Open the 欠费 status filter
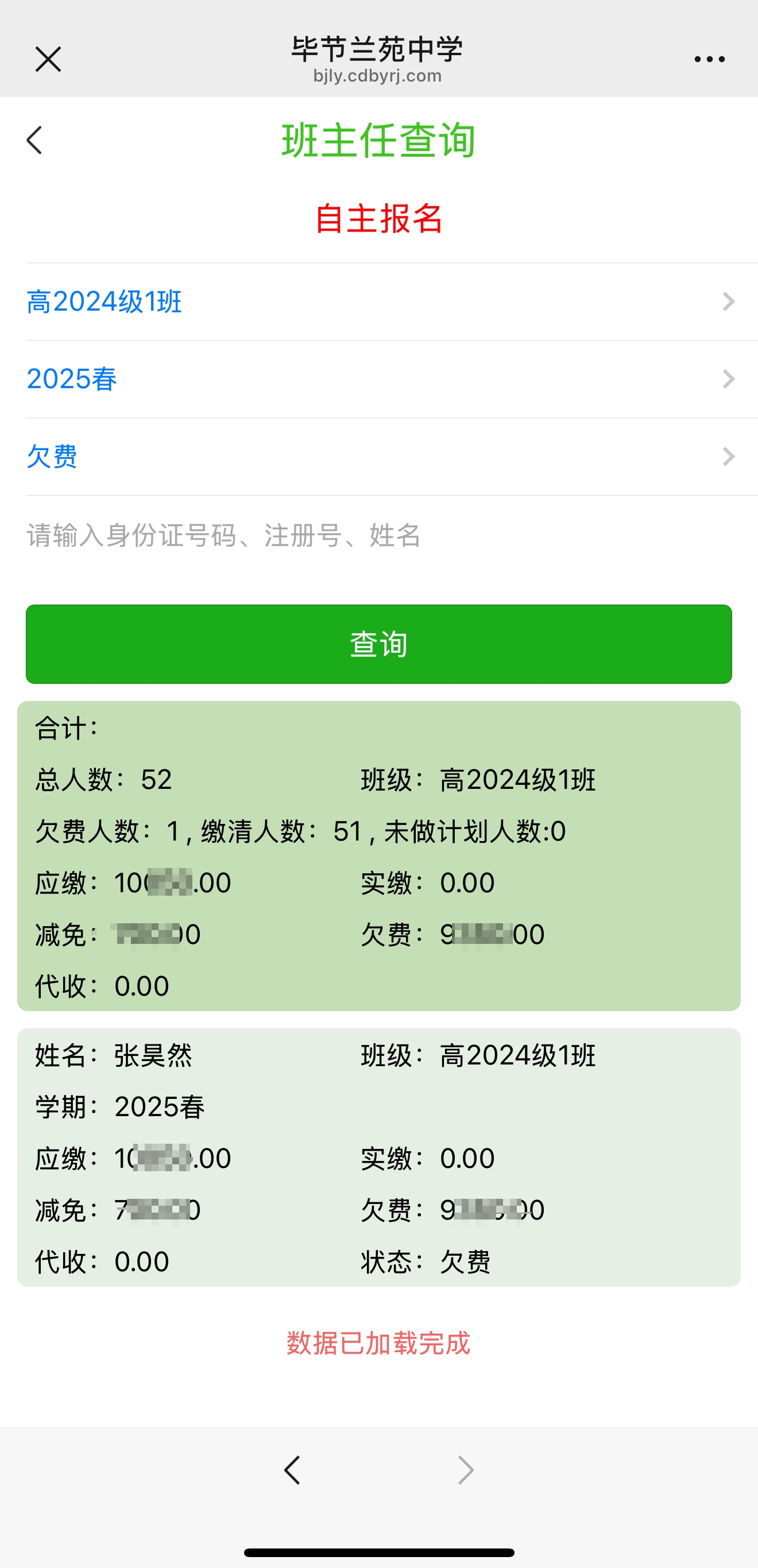The image size is (758, 1568). tap(378, 456)
